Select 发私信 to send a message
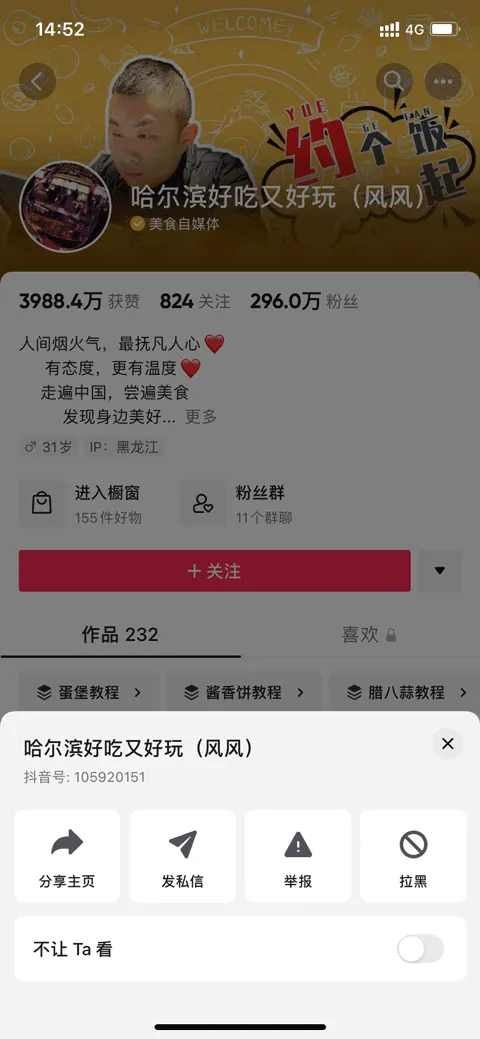The height and width of the screenshot is (1039, 480). (x=182, y=856)
